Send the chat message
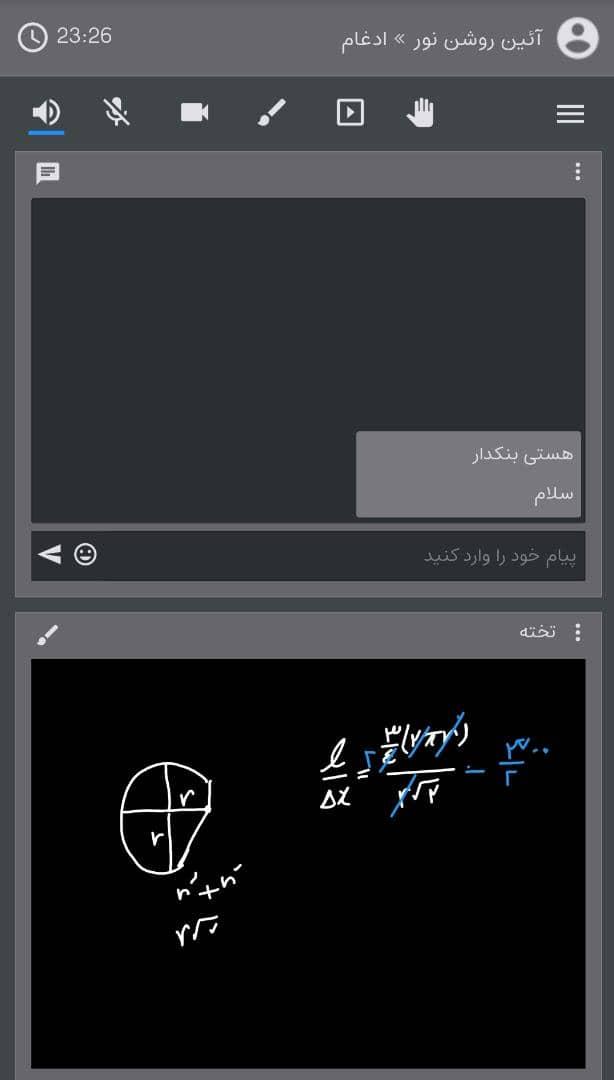The image size is (614, 1080). (49, 554)
